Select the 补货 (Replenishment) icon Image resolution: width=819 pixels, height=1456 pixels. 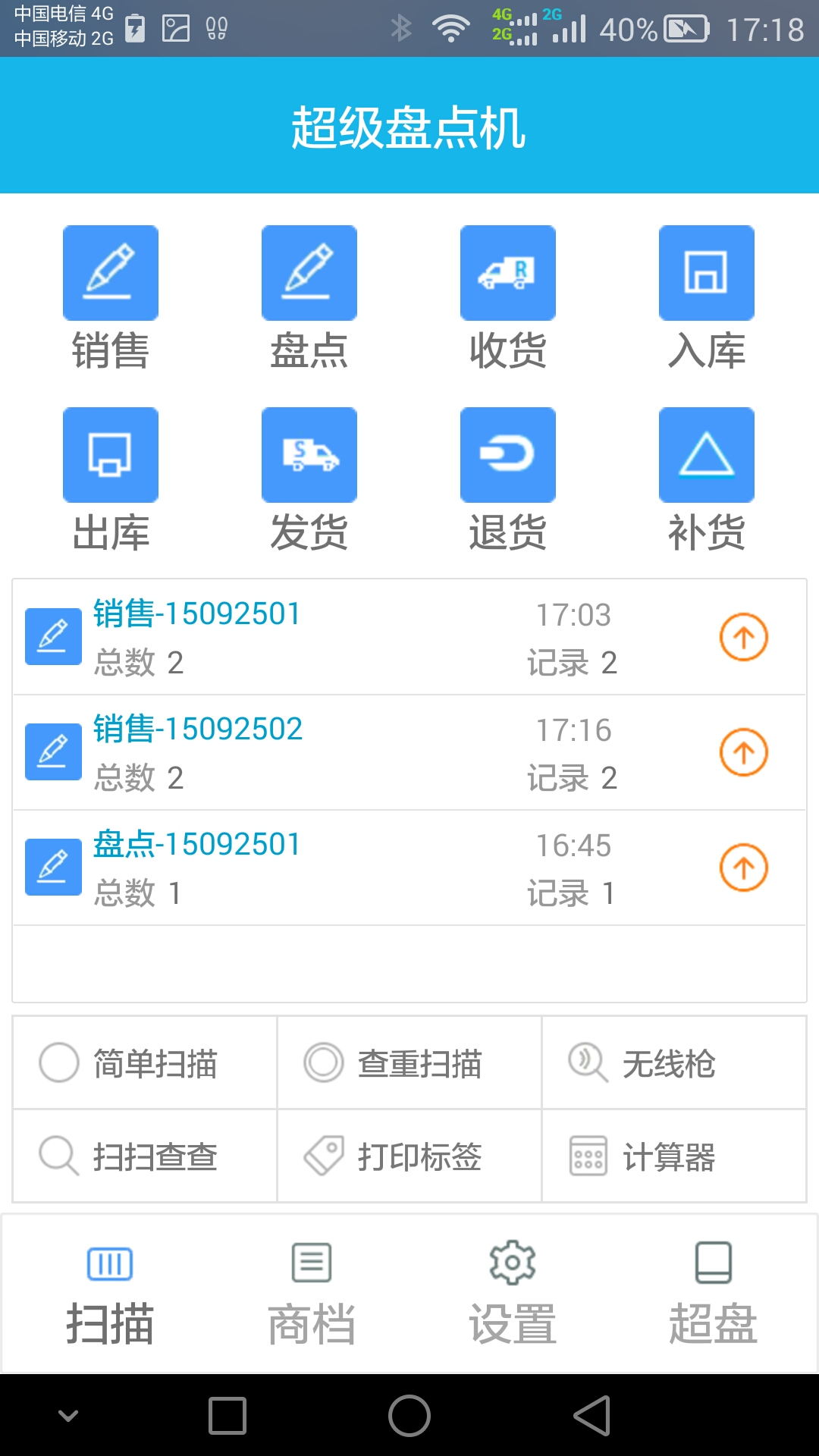pos(706,478)
